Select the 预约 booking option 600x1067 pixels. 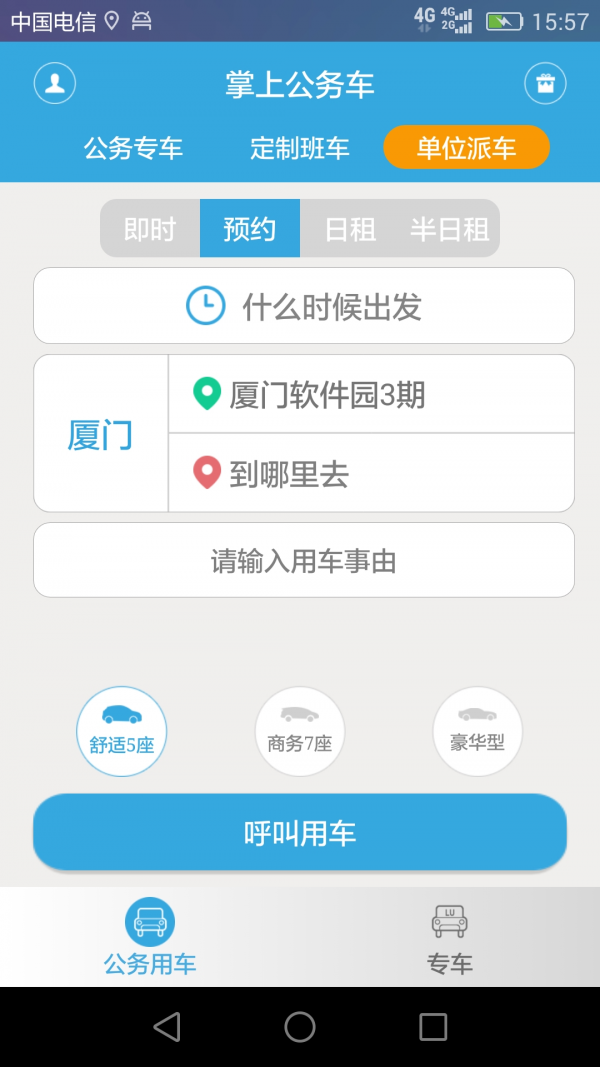point(250,229)
